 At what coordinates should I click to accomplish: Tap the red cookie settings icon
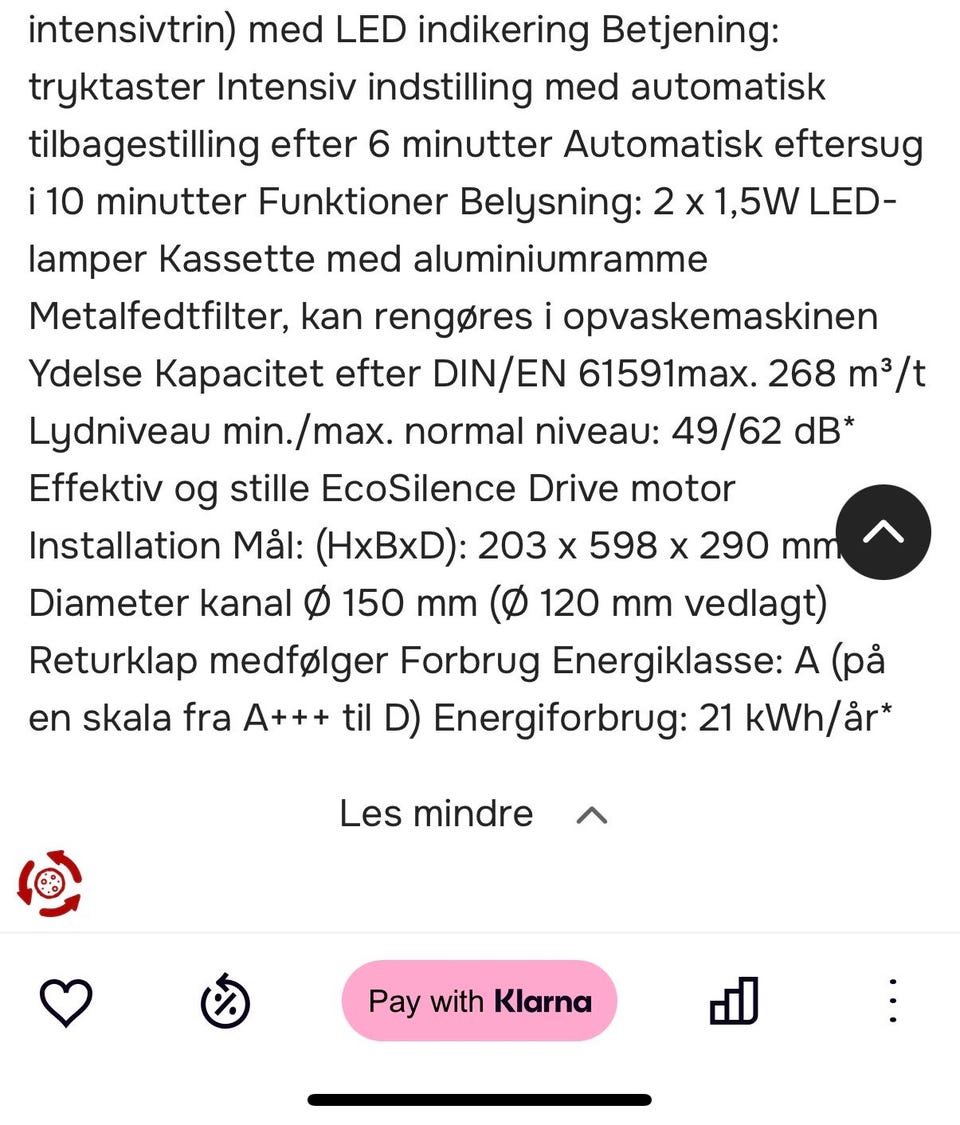pyautogui.click(x=50, y=883)
